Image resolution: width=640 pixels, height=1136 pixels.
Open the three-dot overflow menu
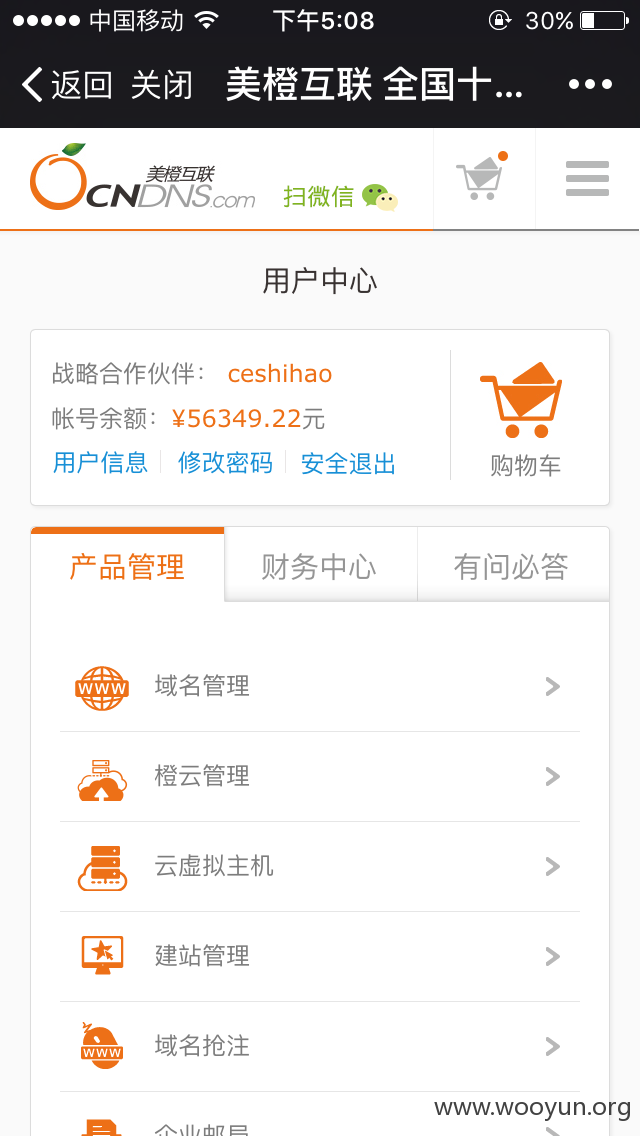click(x=590, y=85)
